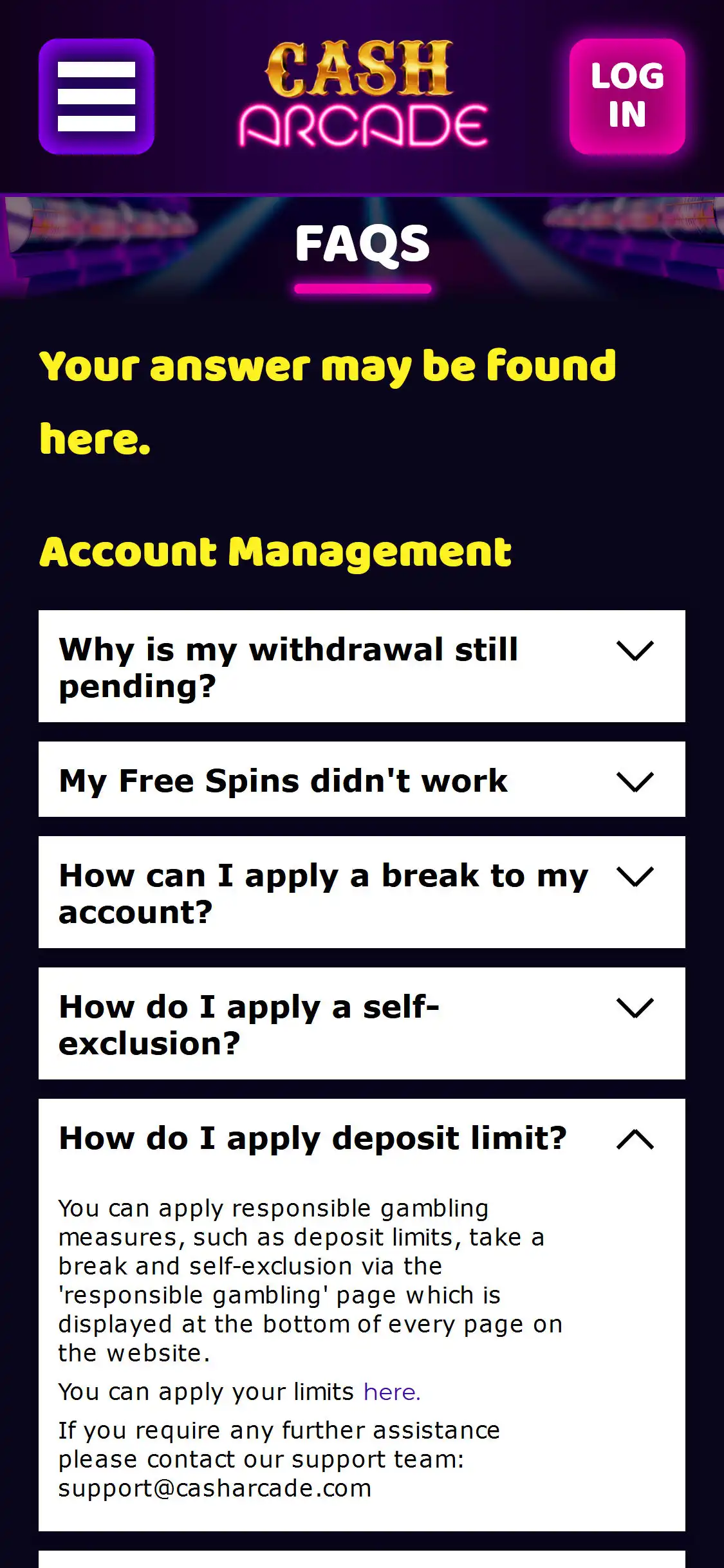Expand 'Why is my withdrawal still pending?'

(x=362, y=666)
